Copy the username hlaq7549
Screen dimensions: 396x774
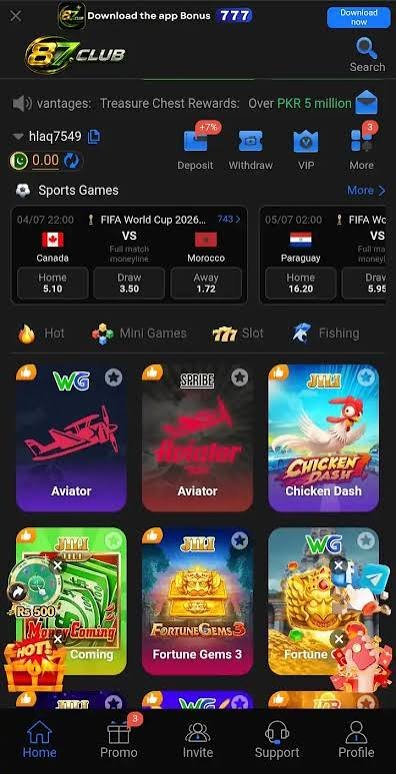pyautogui.click(x=93, y=136)
